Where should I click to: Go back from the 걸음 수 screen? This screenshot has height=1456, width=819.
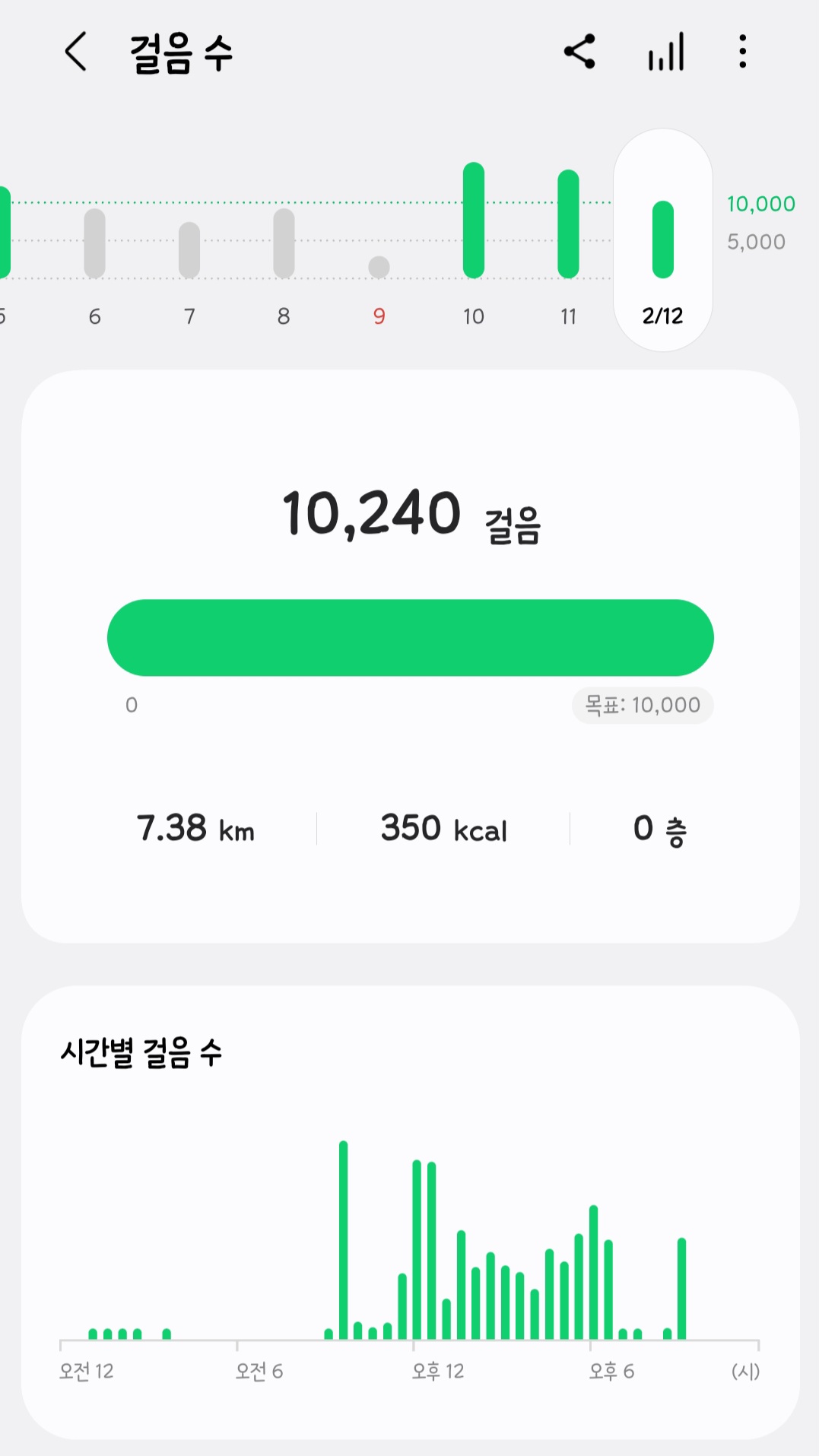tap(76, 52)
